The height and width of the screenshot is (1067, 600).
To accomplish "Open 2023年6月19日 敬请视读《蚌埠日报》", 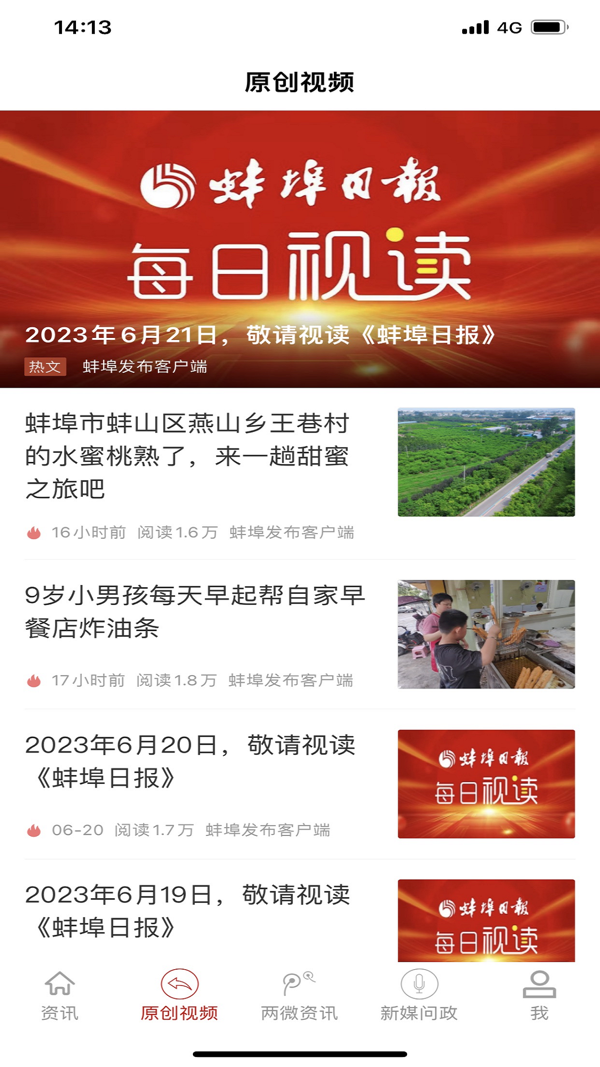I will pos(190,910).
